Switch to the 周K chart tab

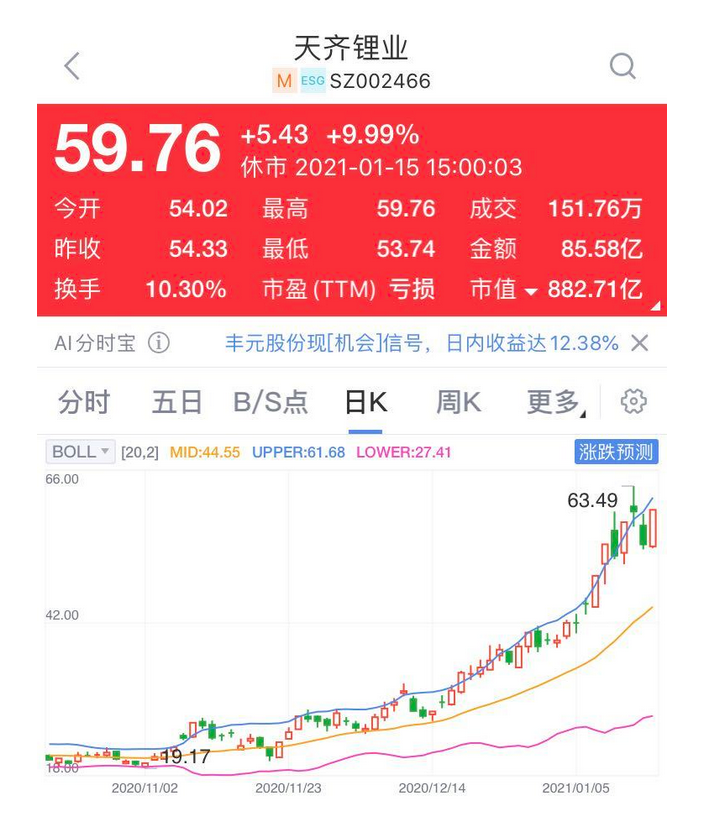coord(458,403)
